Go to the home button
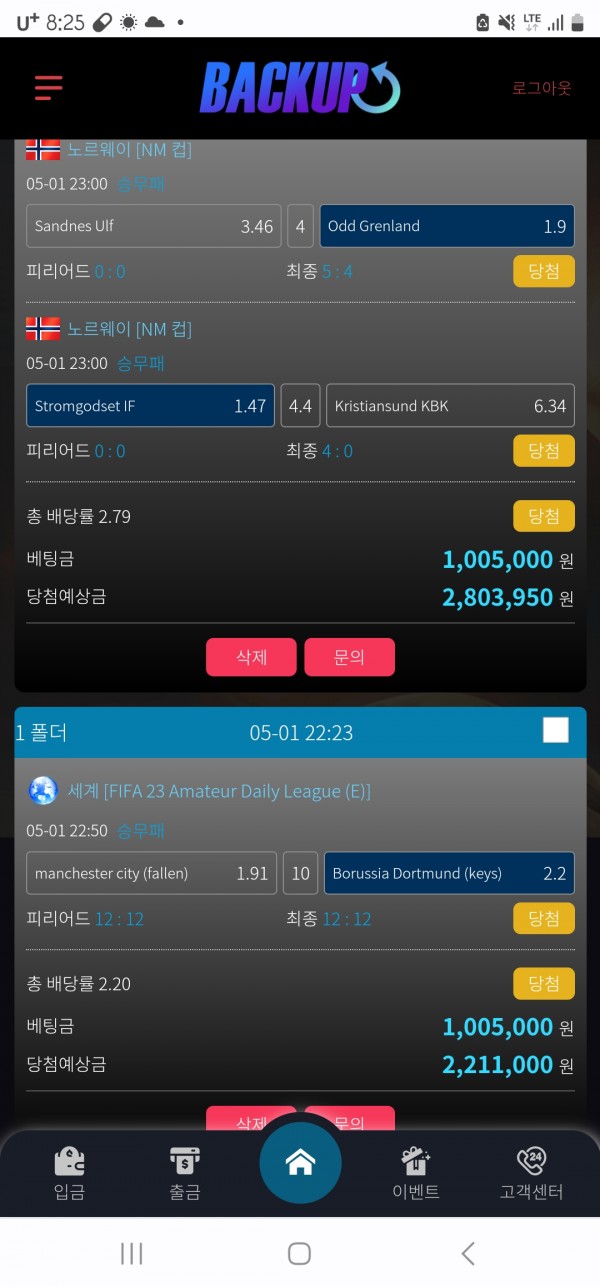 tap(300, 1163)
